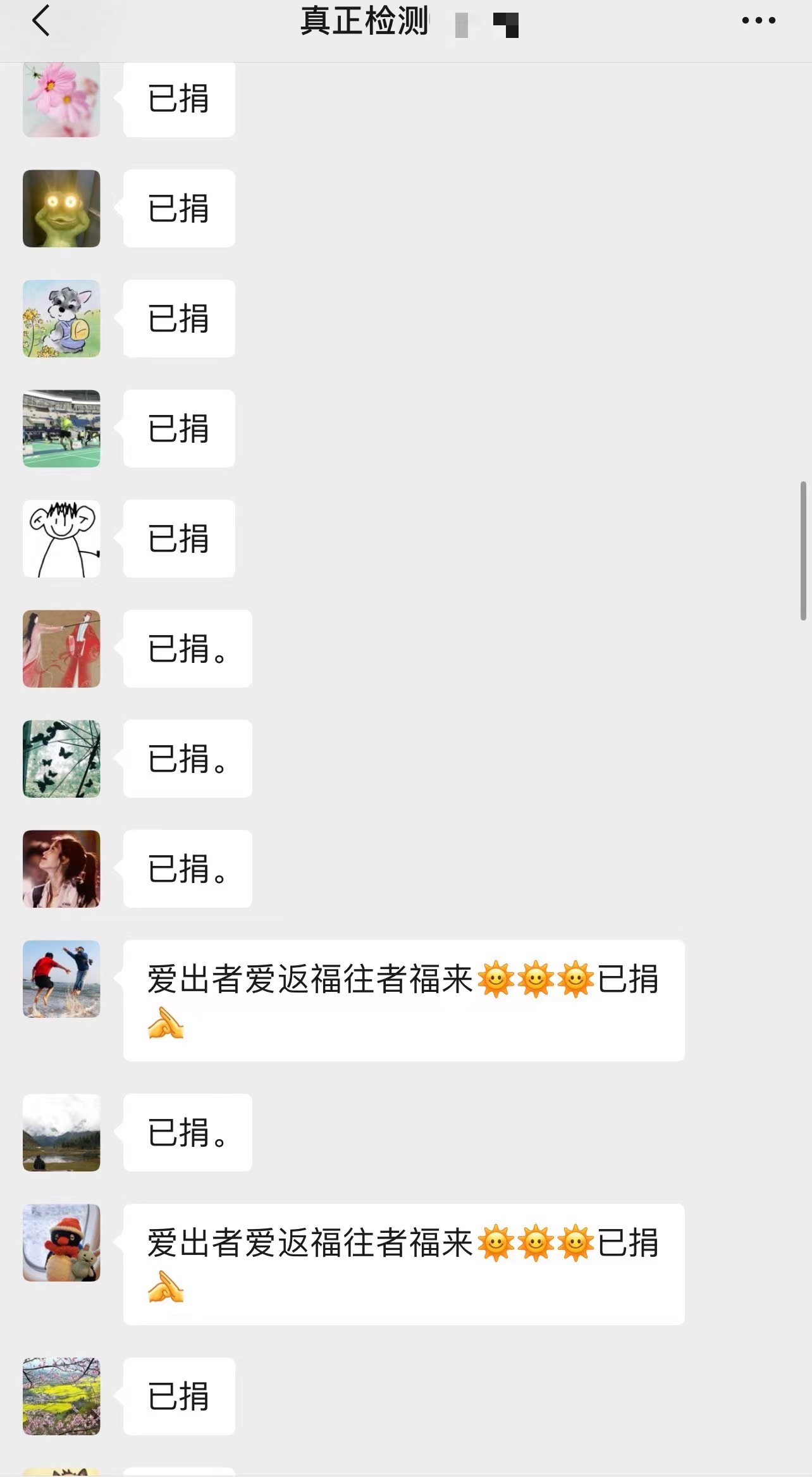This screenshot has height=1477, width=812.
Task: Open the pink flower avatar's profile
Action: 61,99
